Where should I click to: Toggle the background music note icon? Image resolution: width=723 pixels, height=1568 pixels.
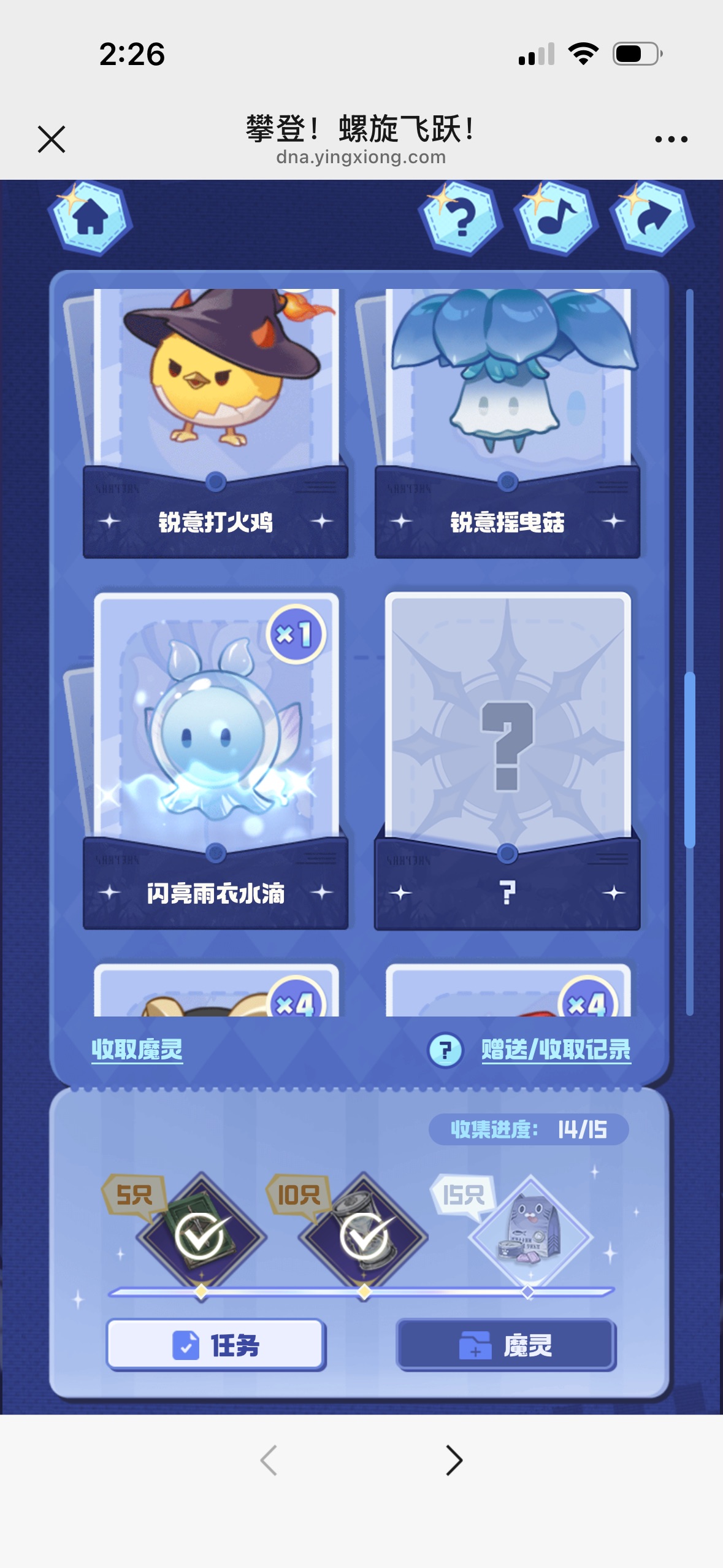(x=556, y=218)
